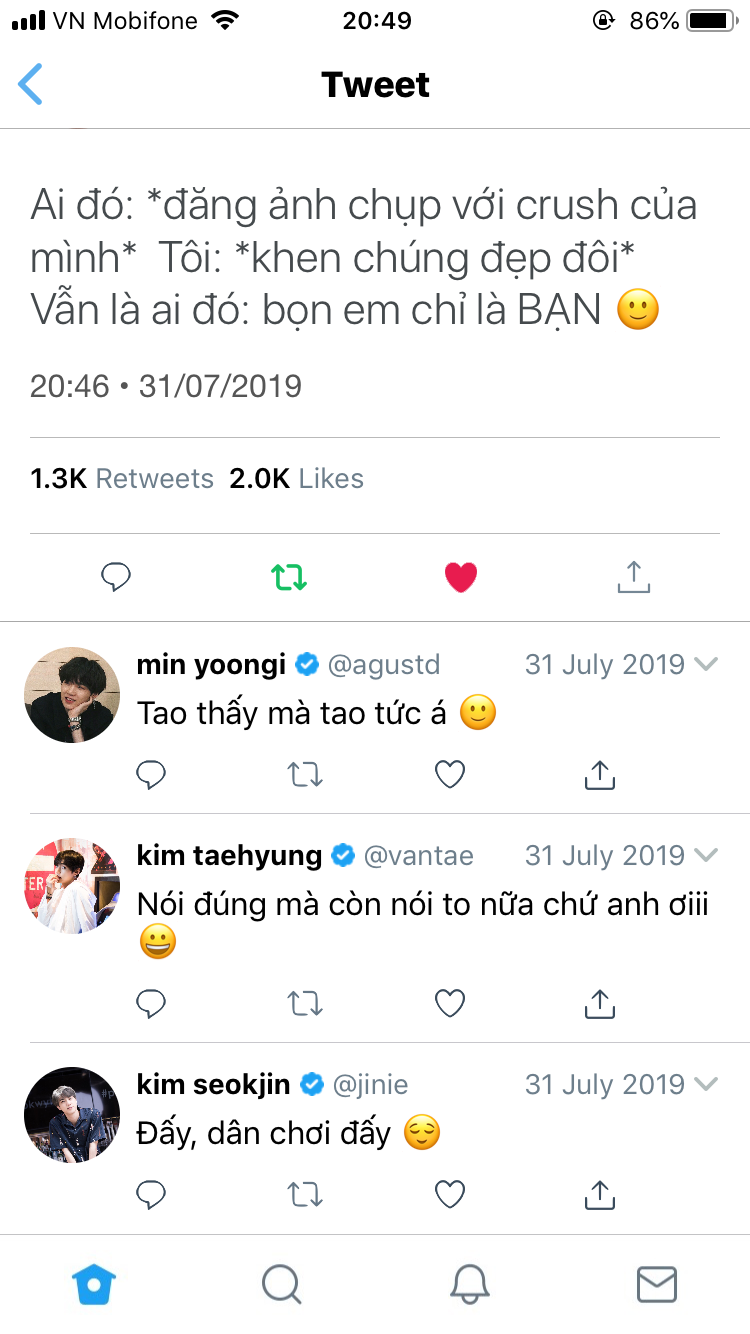Image resolution: width=750 pixels, height=1334 pixels.
Task: View the 2.0K Likes list
Action: point(297,479)
